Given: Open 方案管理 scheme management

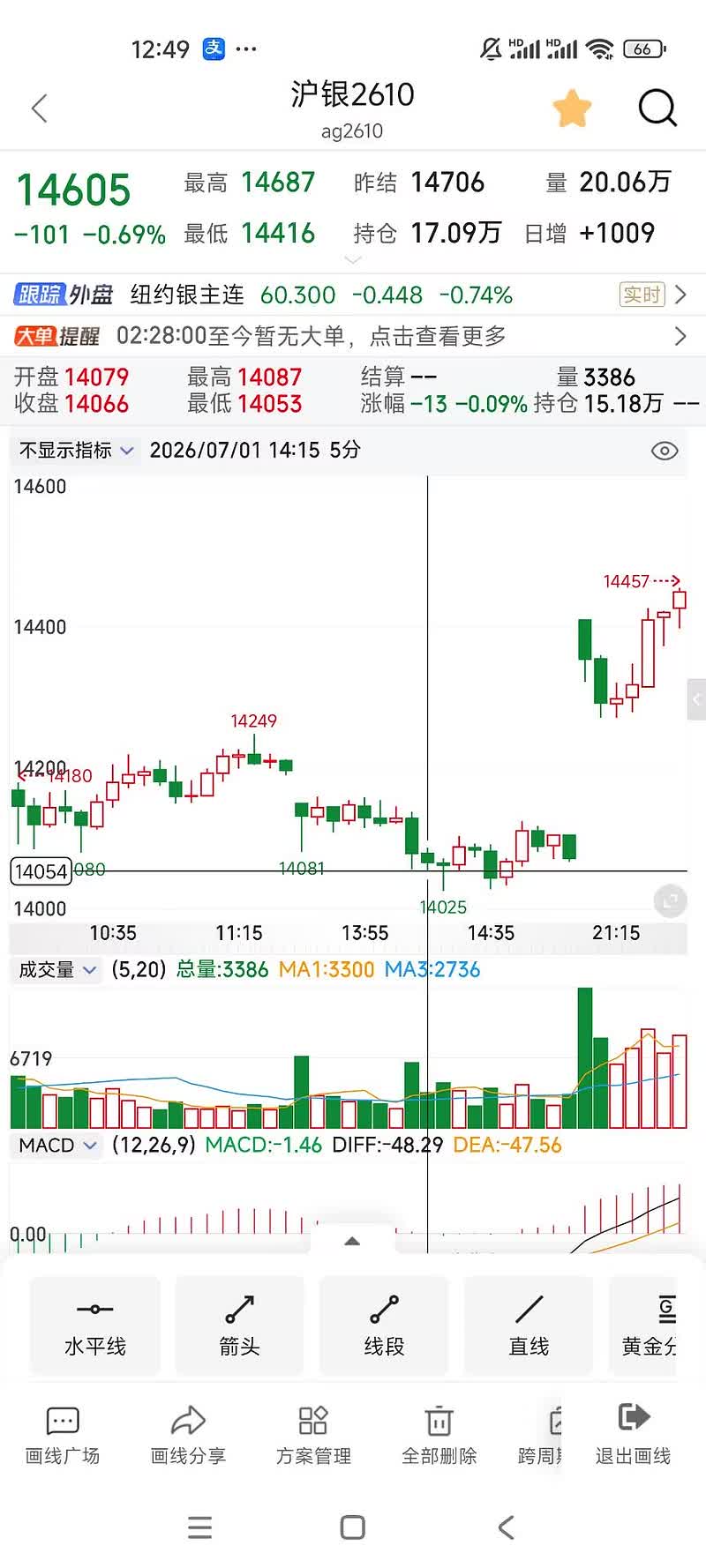Looking at the screenshot, I should [313, 1435].
